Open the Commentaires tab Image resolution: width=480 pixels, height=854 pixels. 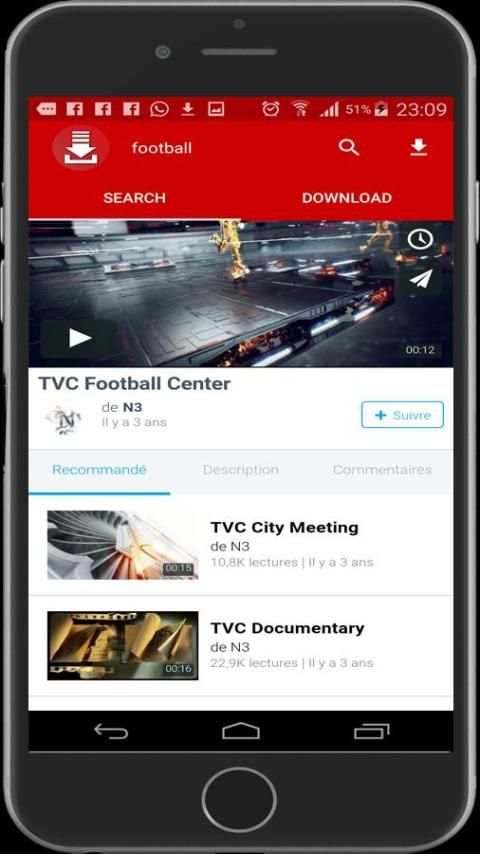point(382,470)
